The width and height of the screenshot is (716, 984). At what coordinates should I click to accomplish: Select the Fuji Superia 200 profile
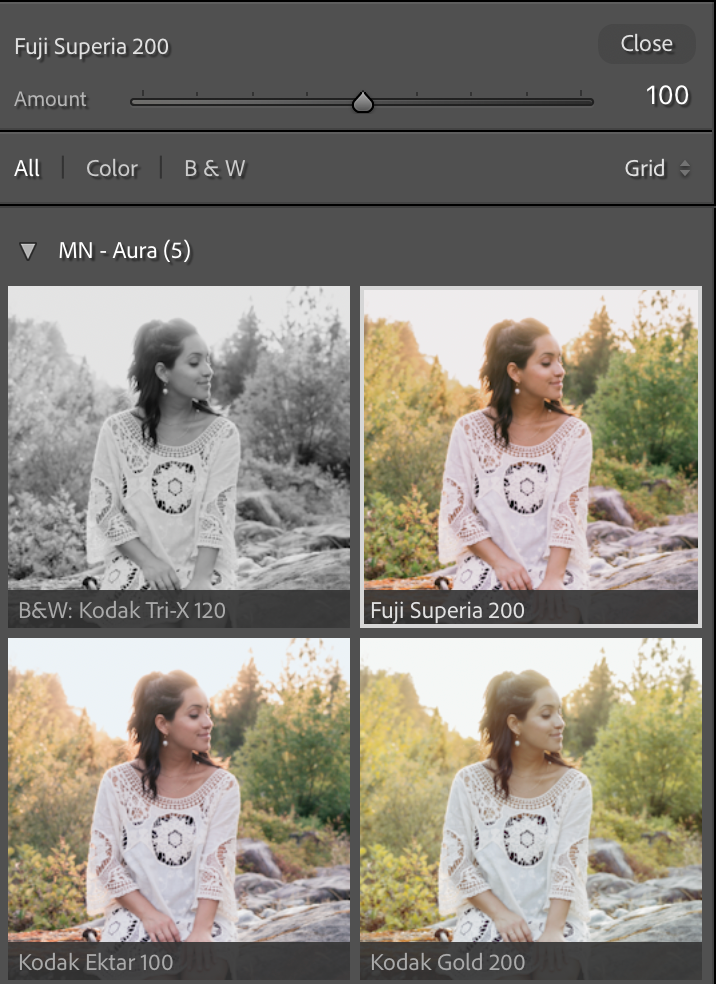(x=531, y=456)
